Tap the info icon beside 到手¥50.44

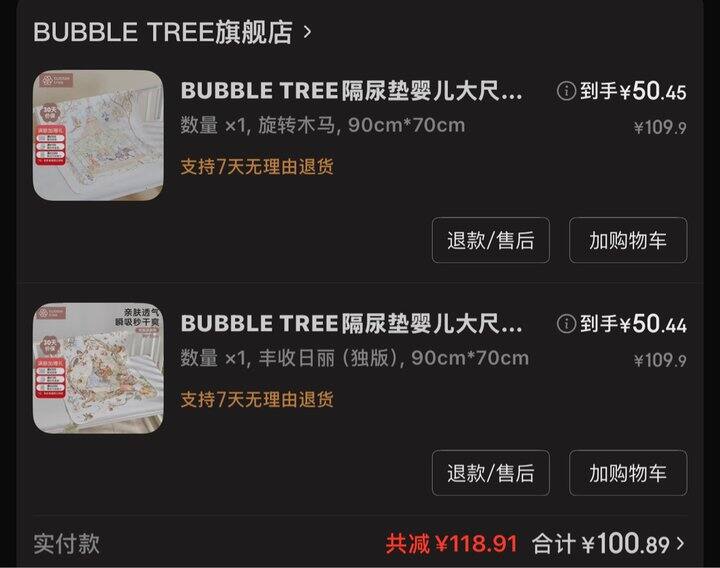566,324
